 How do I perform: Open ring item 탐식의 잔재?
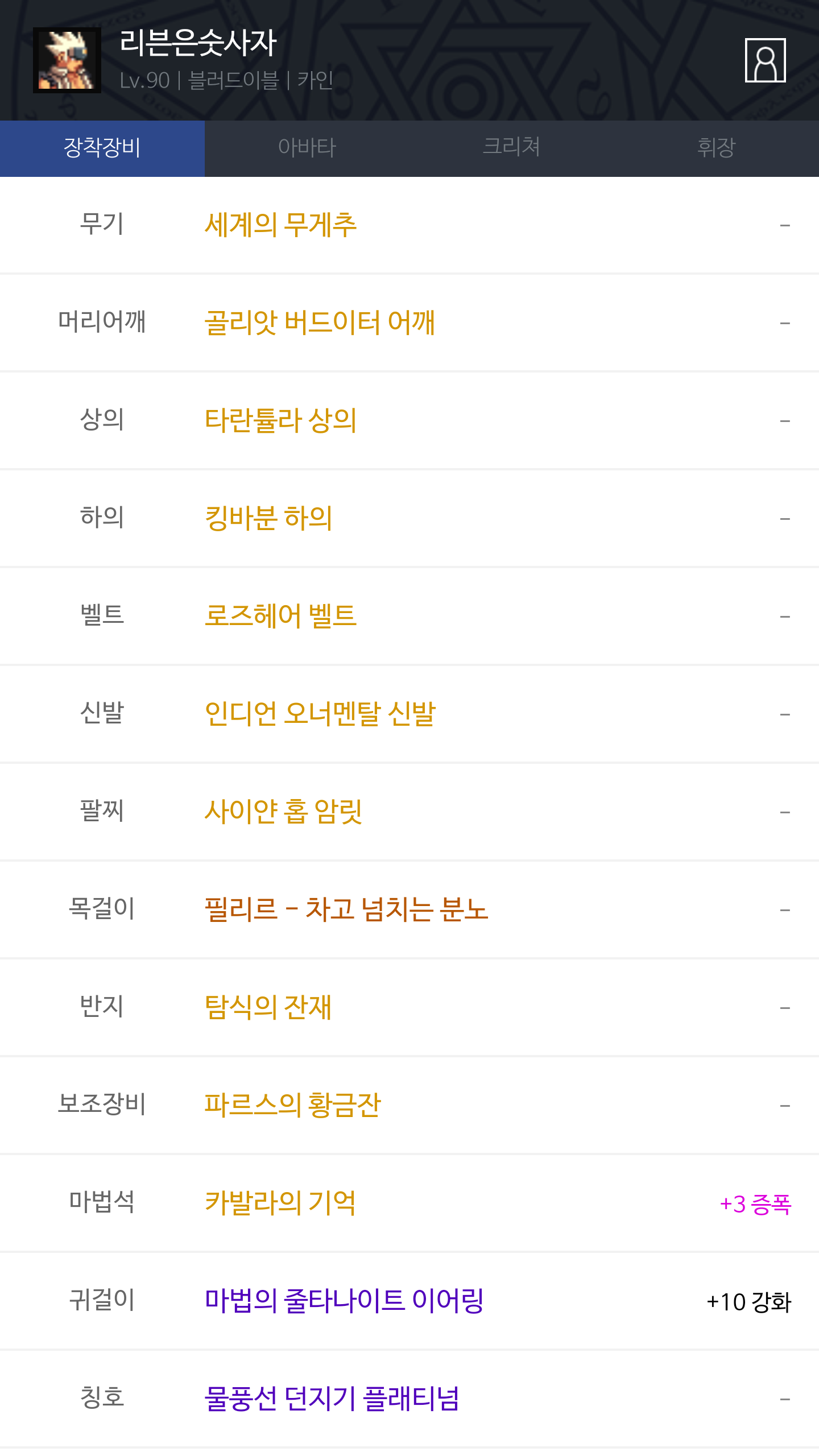(x=268, y=1007)
